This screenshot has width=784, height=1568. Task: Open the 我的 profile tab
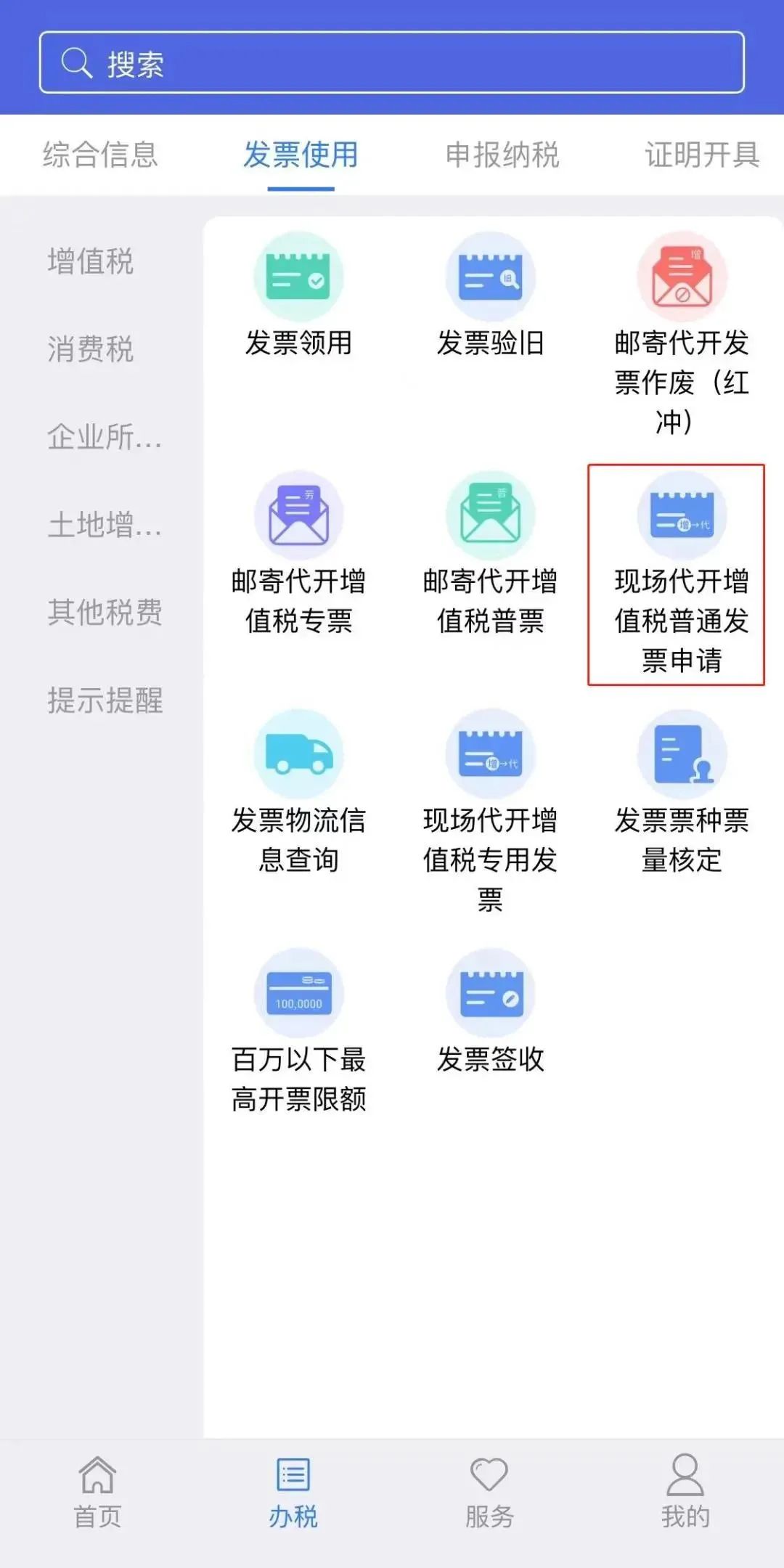(685, 1493)
